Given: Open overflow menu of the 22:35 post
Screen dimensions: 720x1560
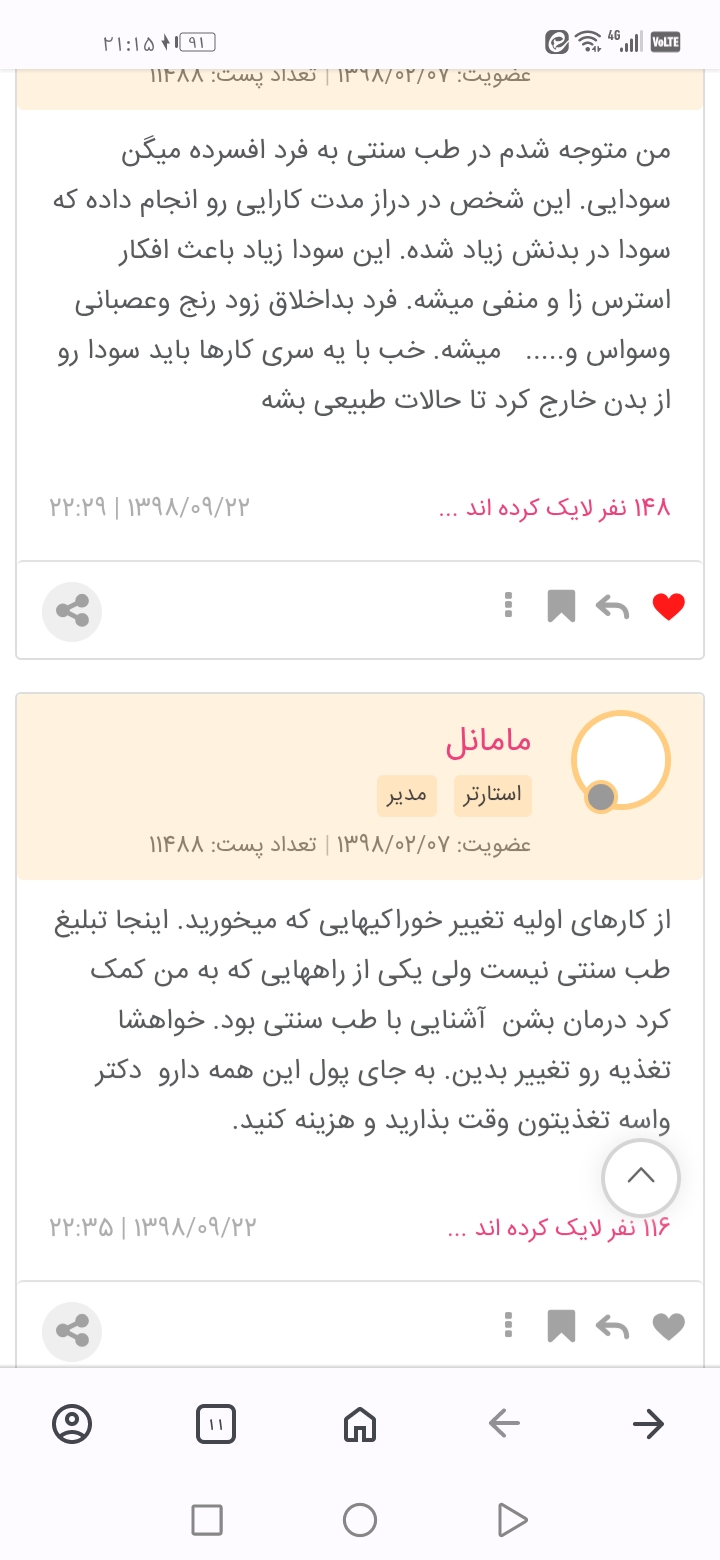Looking at the screenshot, I should [x=509, y=1325].
